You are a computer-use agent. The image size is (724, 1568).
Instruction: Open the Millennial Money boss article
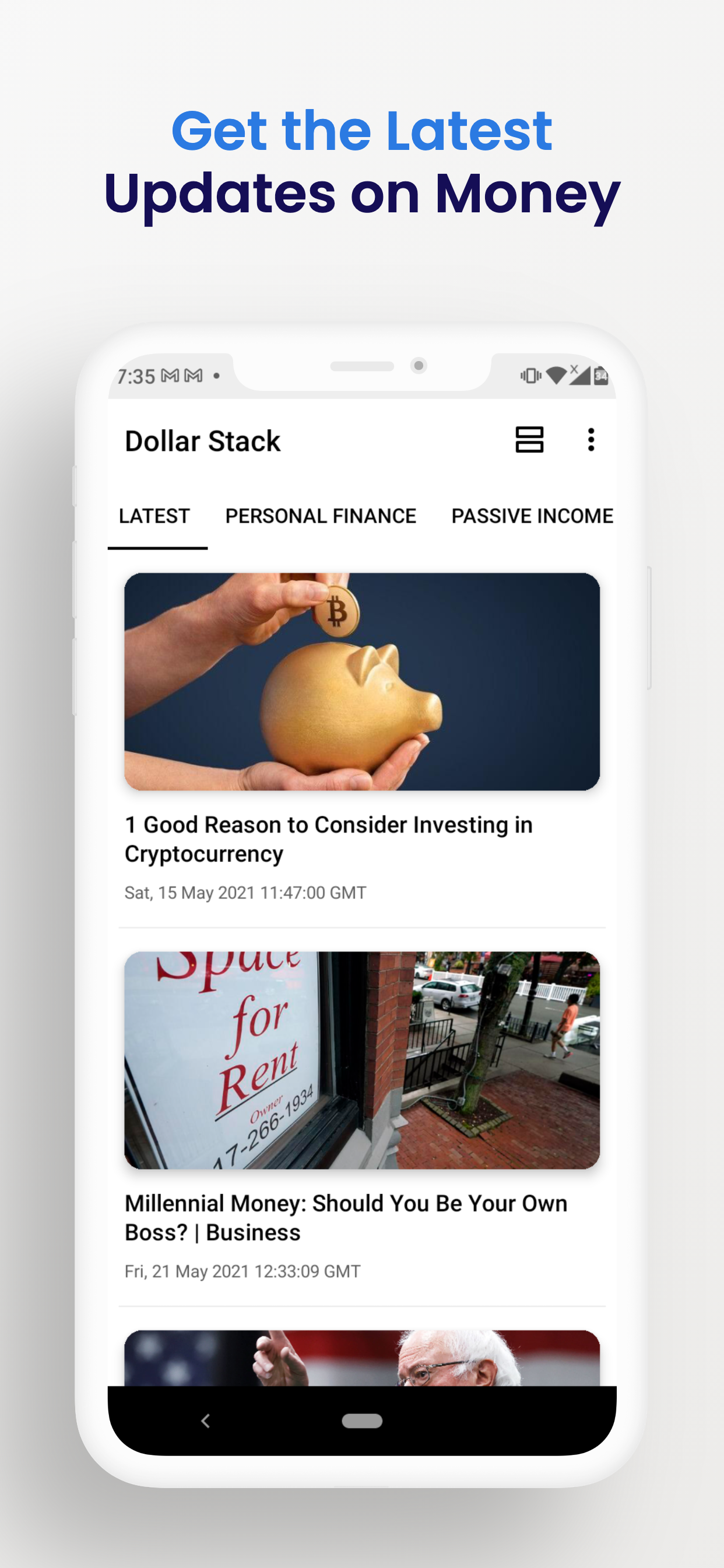click(346, 1217)
